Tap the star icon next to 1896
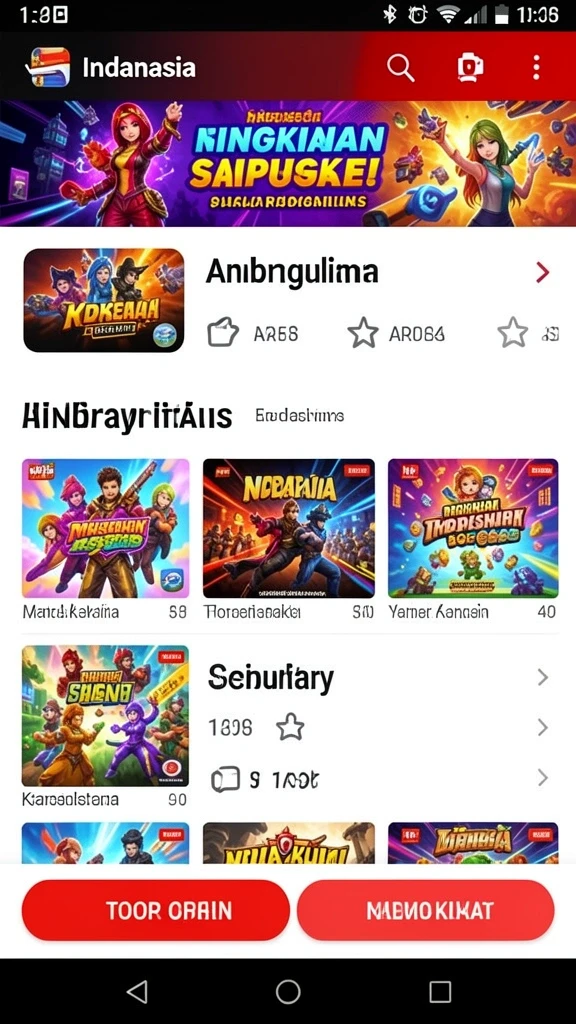 290,727
